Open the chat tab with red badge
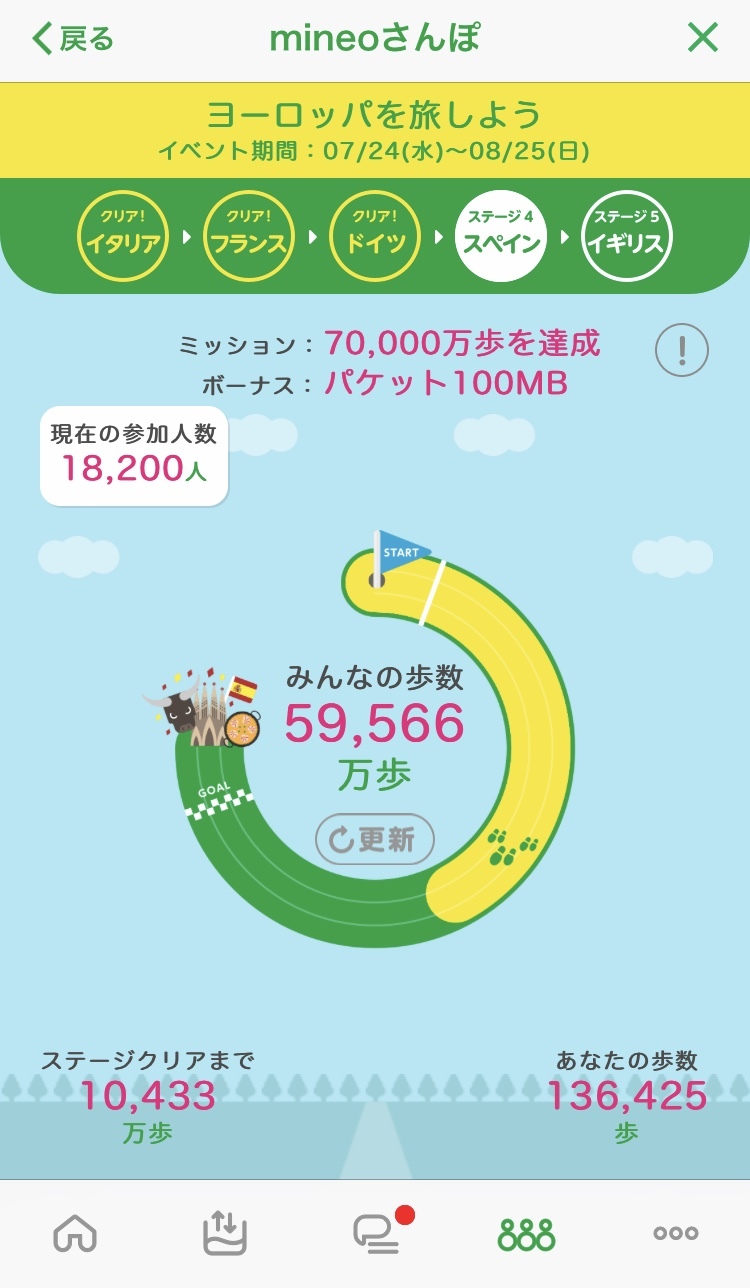750x1288 pixels. (x=377, y=1233)
